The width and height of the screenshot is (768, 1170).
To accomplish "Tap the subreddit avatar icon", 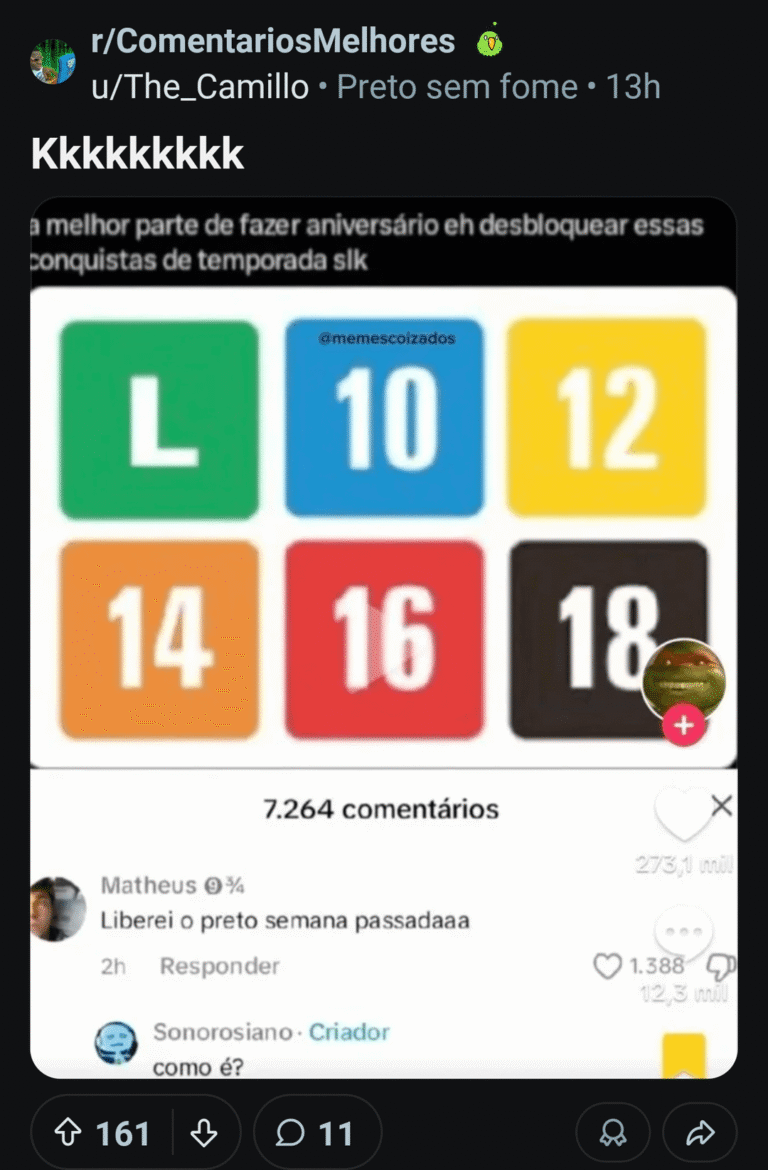I will tap(52, 62).
